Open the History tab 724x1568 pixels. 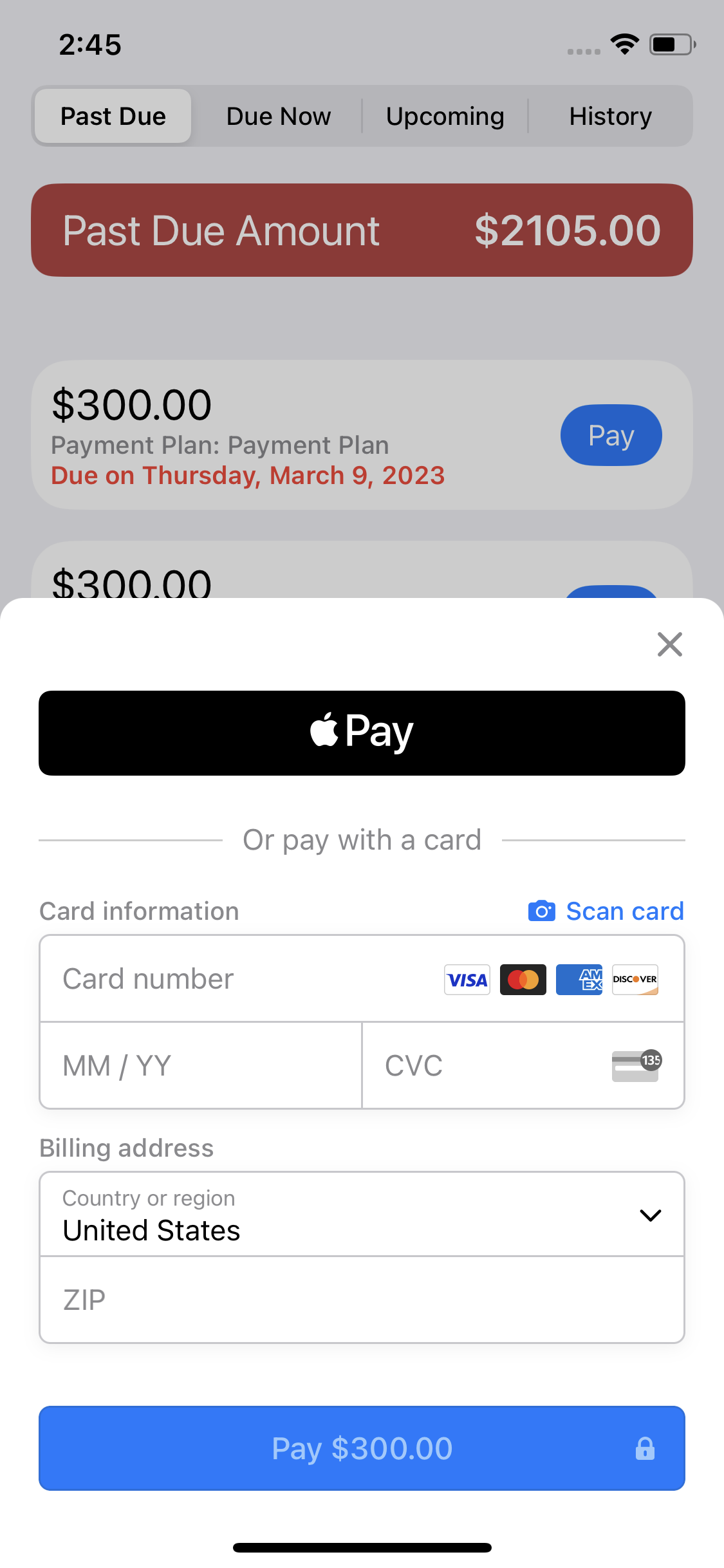pos(610,116)
